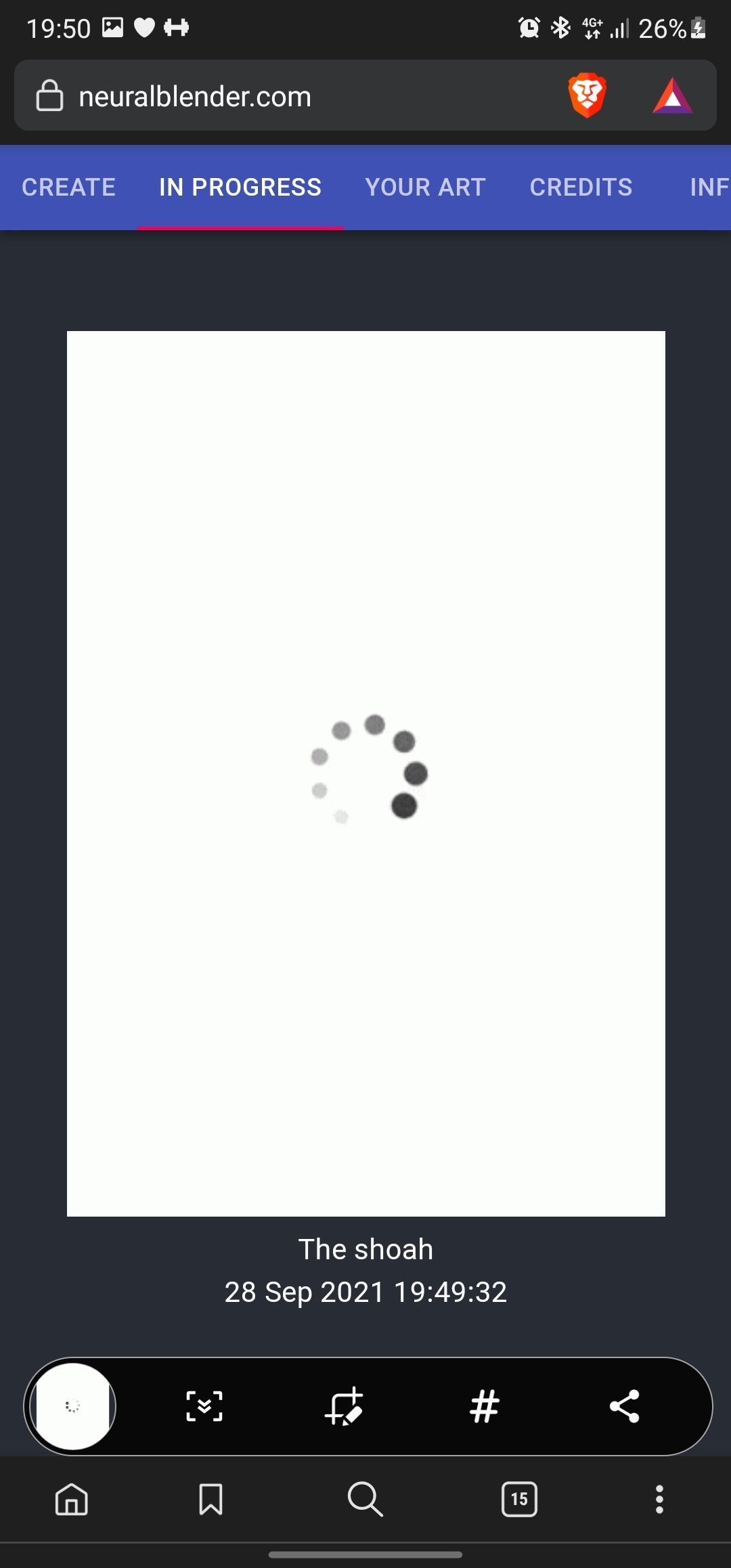731x1568 pixels.
Task: Add hashtag to the screenshot
Action: point(485,1406)
